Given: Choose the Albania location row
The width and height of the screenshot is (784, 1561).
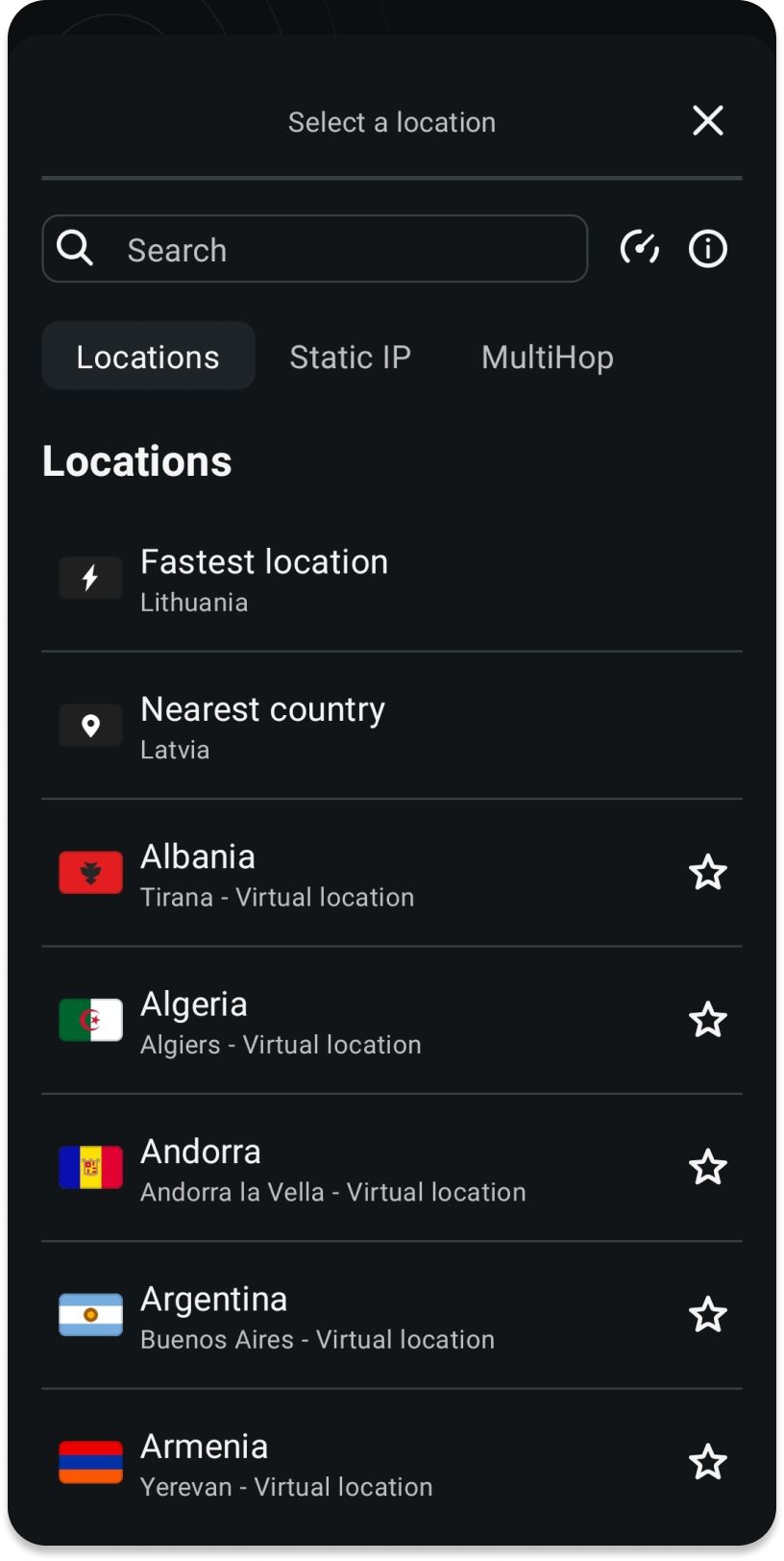Looking at the screenshot, I should point(277,874).
